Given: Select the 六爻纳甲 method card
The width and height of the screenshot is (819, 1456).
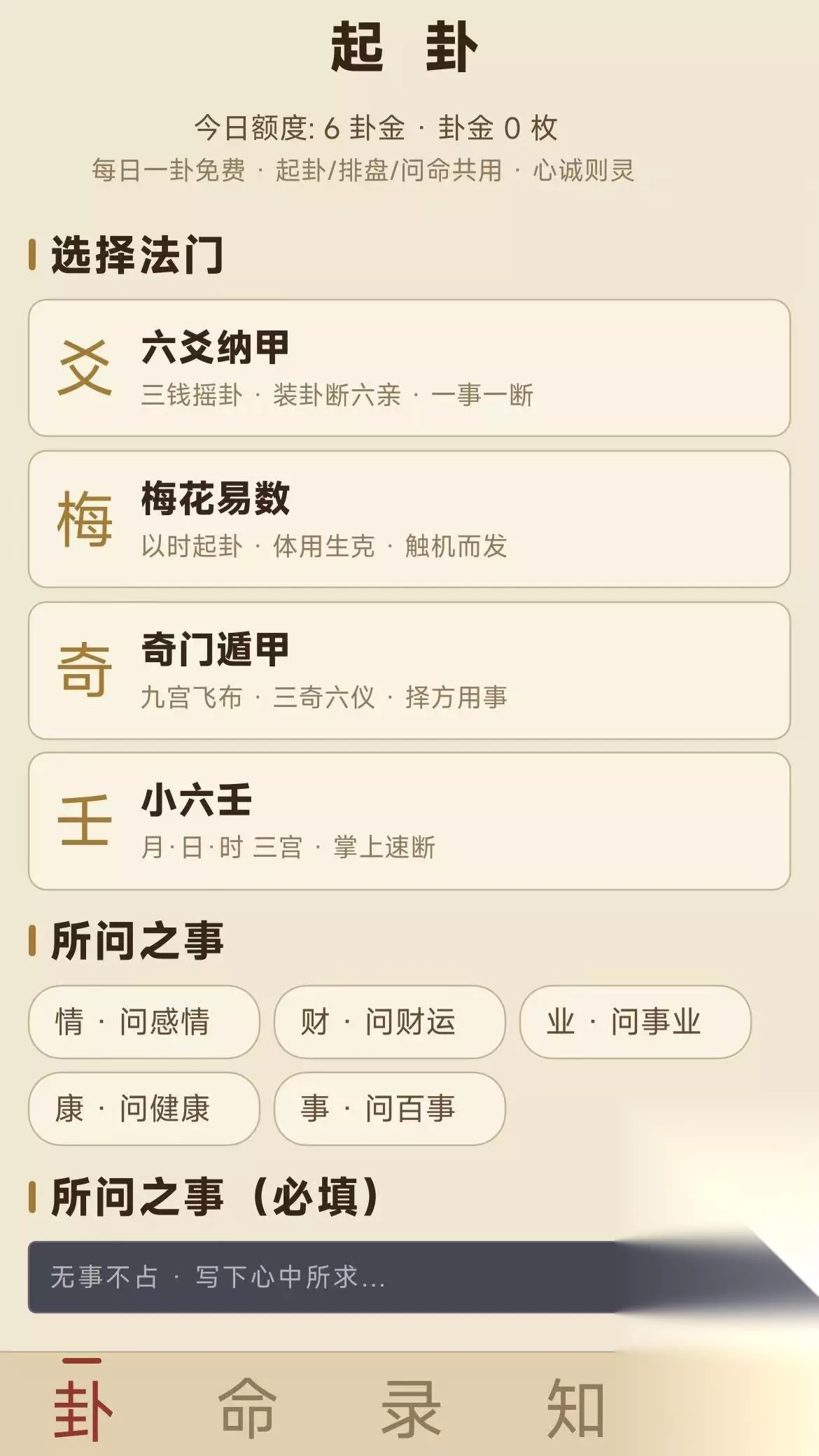Looking at the screenshot, I should (409, 368).
